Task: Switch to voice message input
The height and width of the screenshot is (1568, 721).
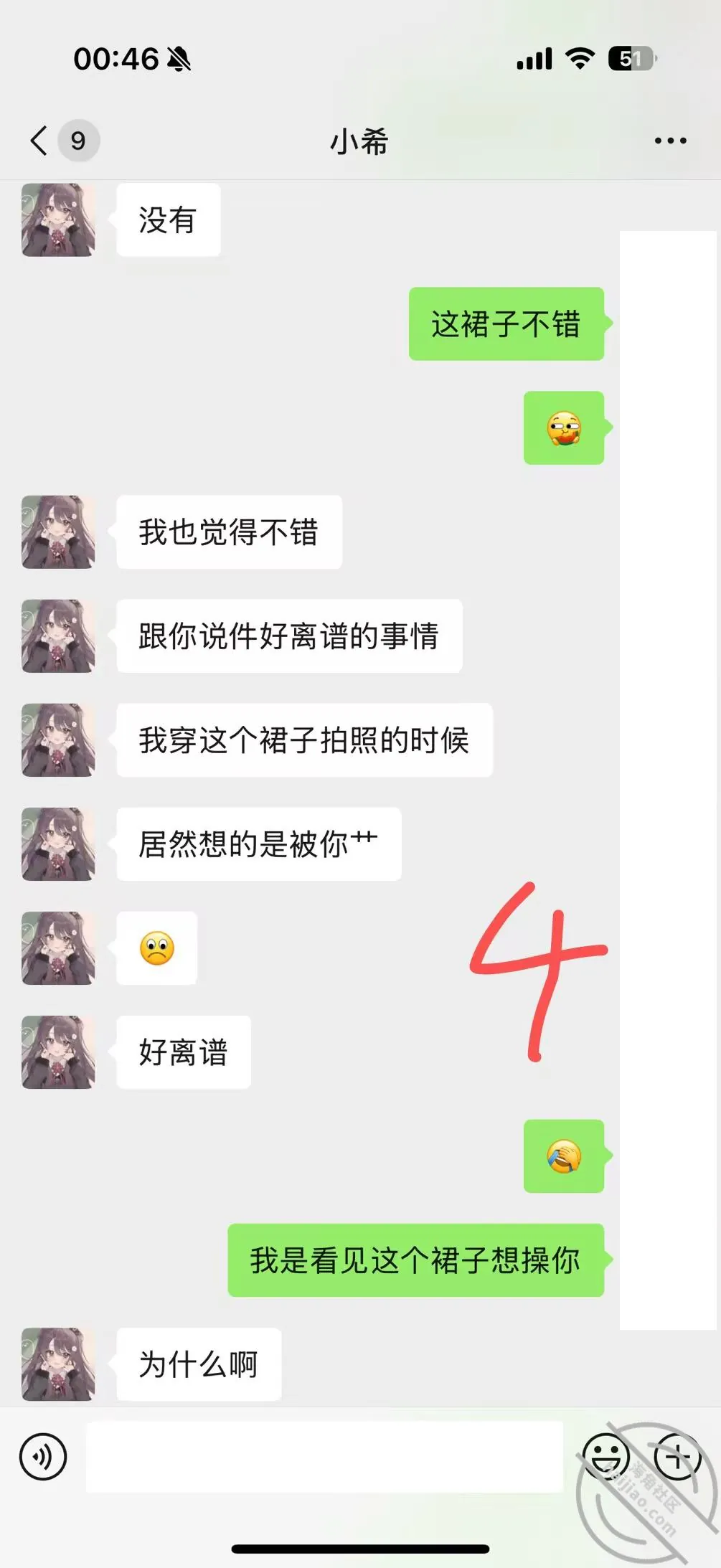Action: click(43, 1457)
